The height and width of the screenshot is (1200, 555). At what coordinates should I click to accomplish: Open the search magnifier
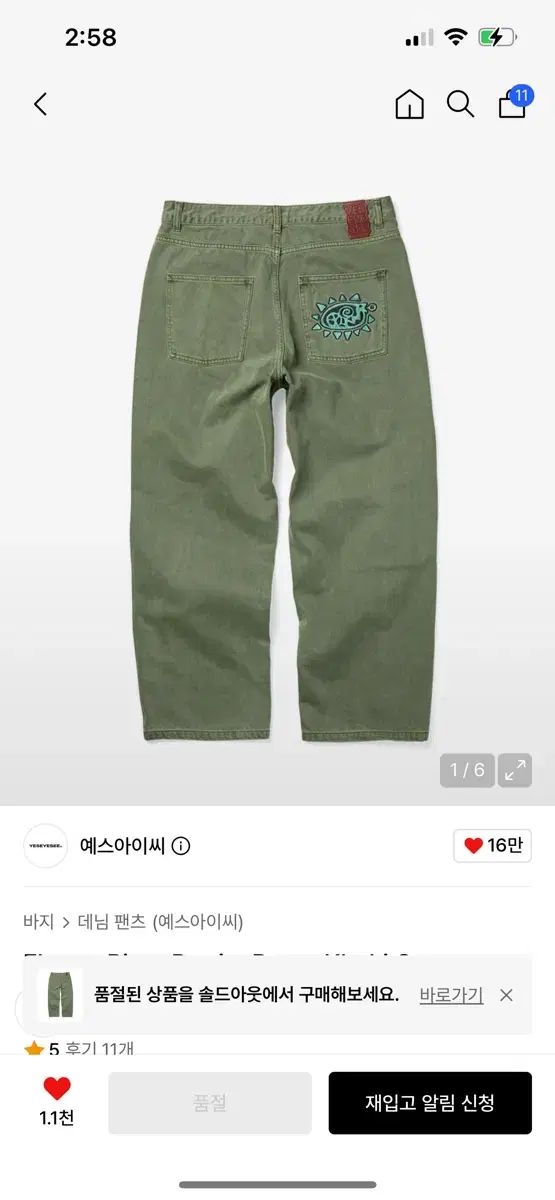tap(461, 104)
